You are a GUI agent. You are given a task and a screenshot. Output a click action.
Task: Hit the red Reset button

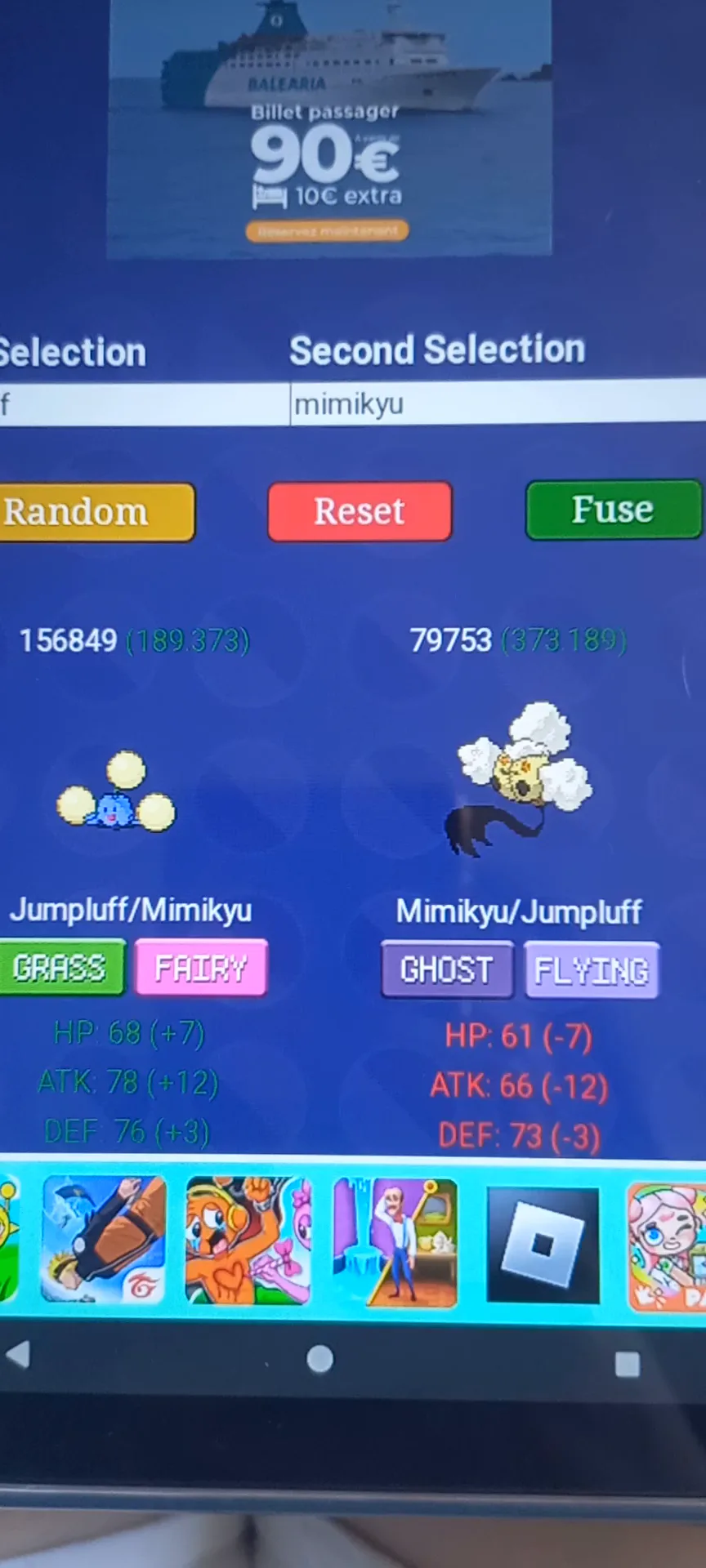tap(360, 511)
